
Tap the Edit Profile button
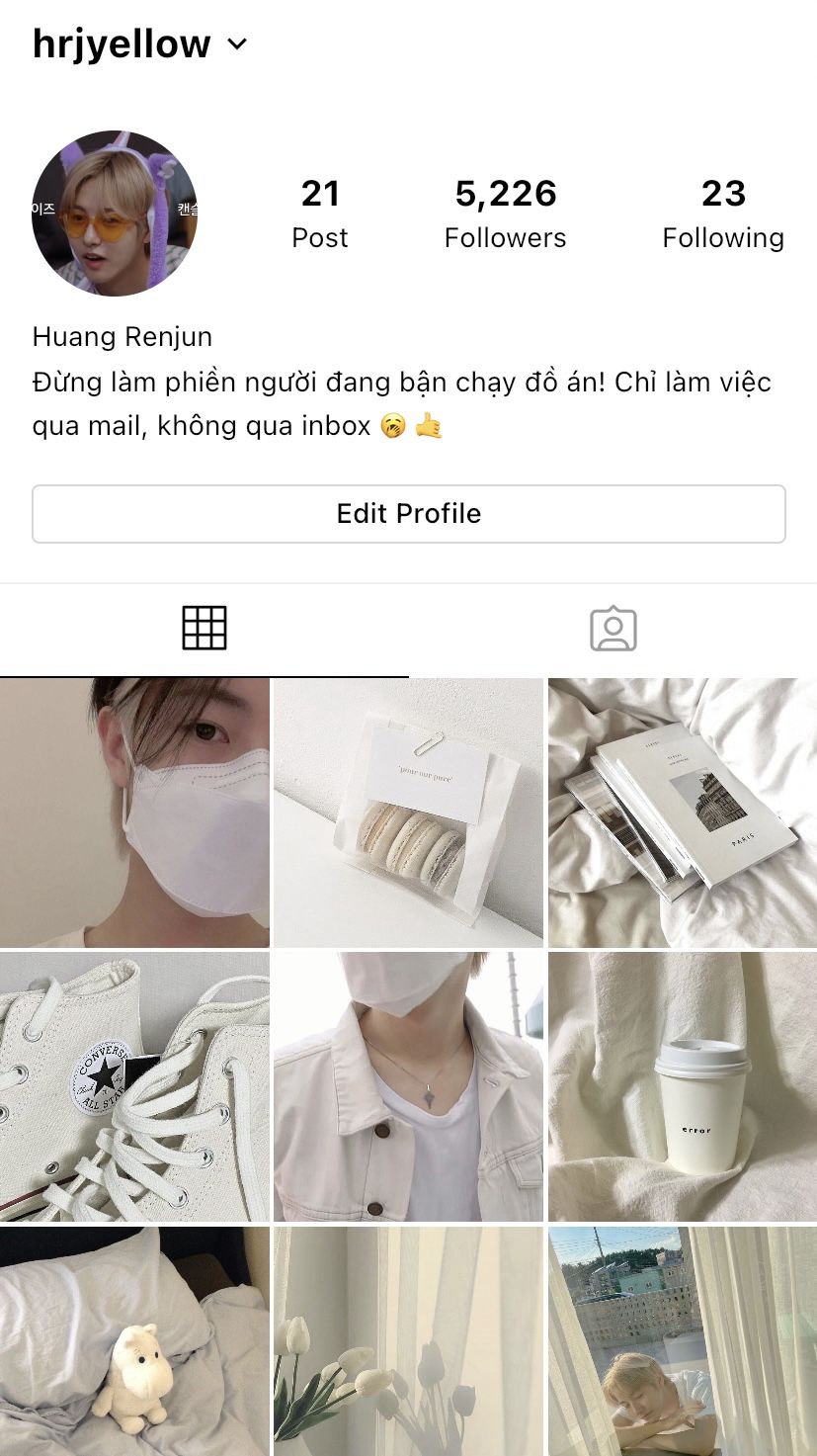point(408,513)
